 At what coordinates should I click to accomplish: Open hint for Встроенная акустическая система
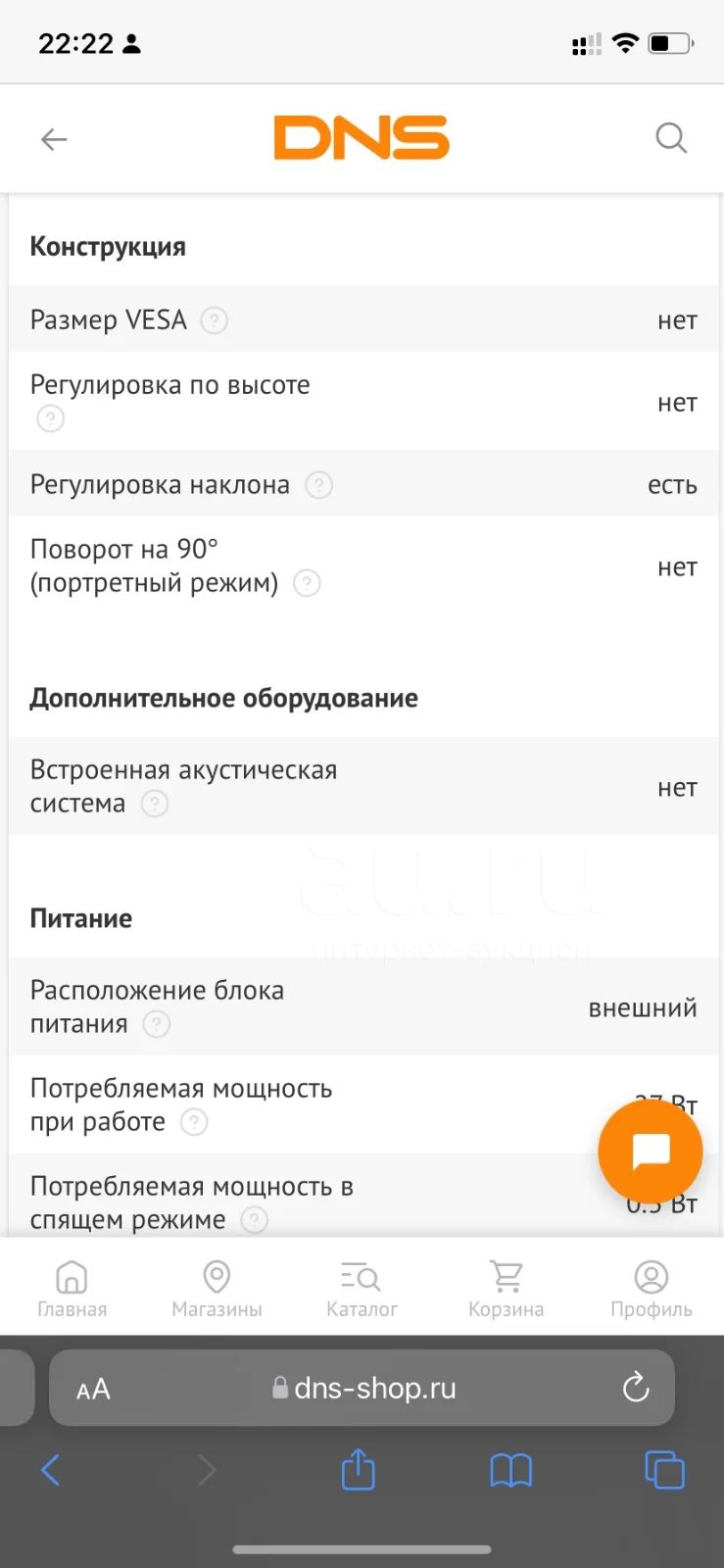(x=155, y=804)
